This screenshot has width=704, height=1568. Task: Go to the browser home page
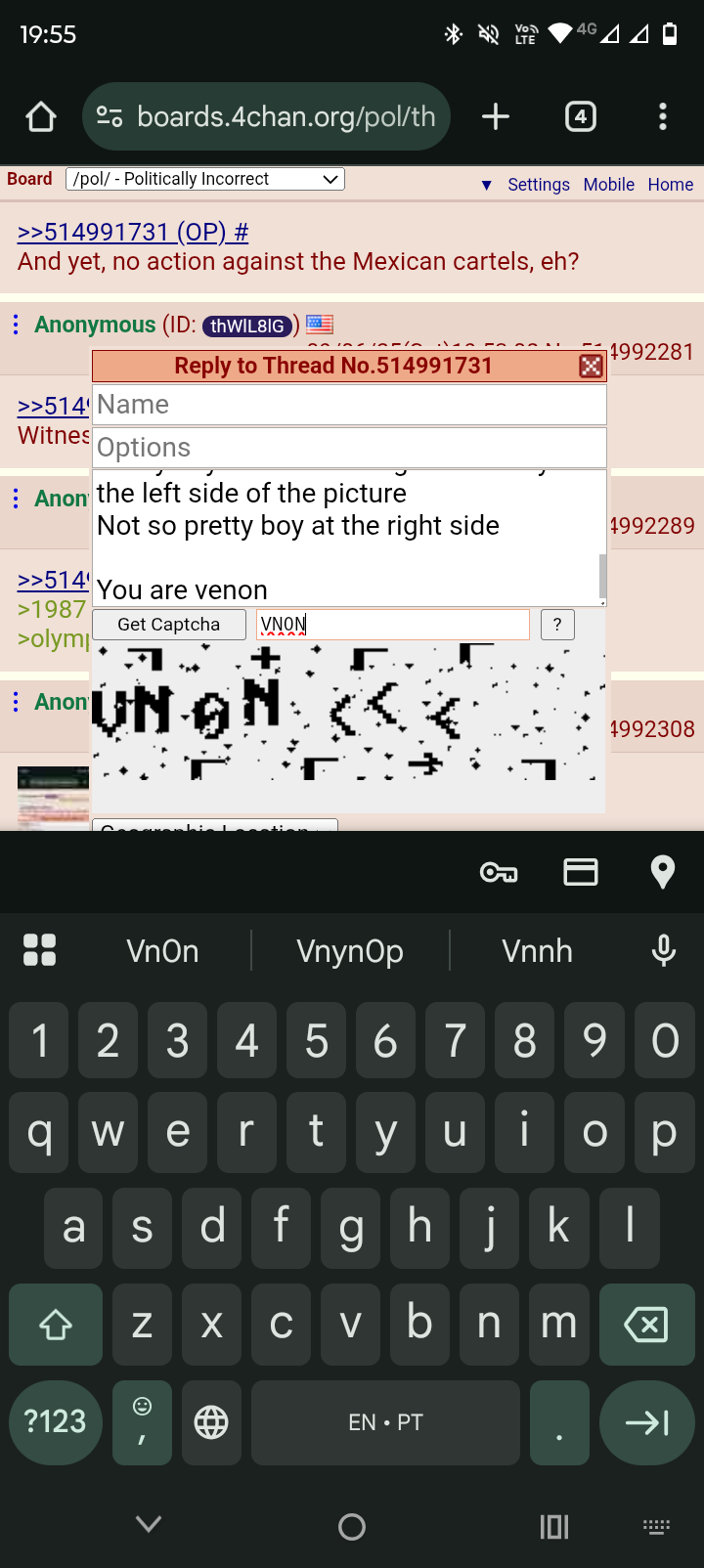(41, 117)
